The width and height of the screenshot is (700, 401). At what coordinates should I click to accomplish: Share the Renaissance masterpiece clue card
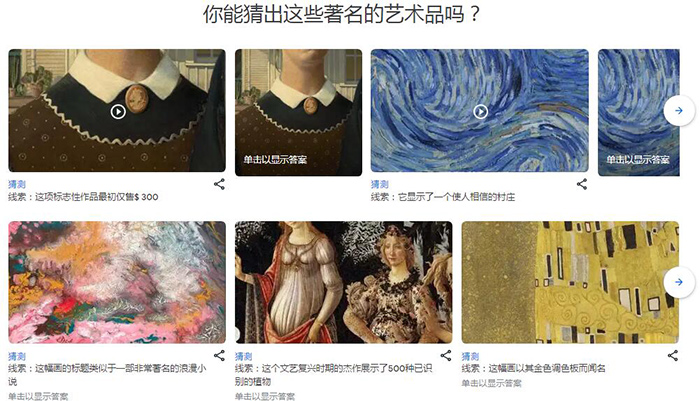pos(446,355)
